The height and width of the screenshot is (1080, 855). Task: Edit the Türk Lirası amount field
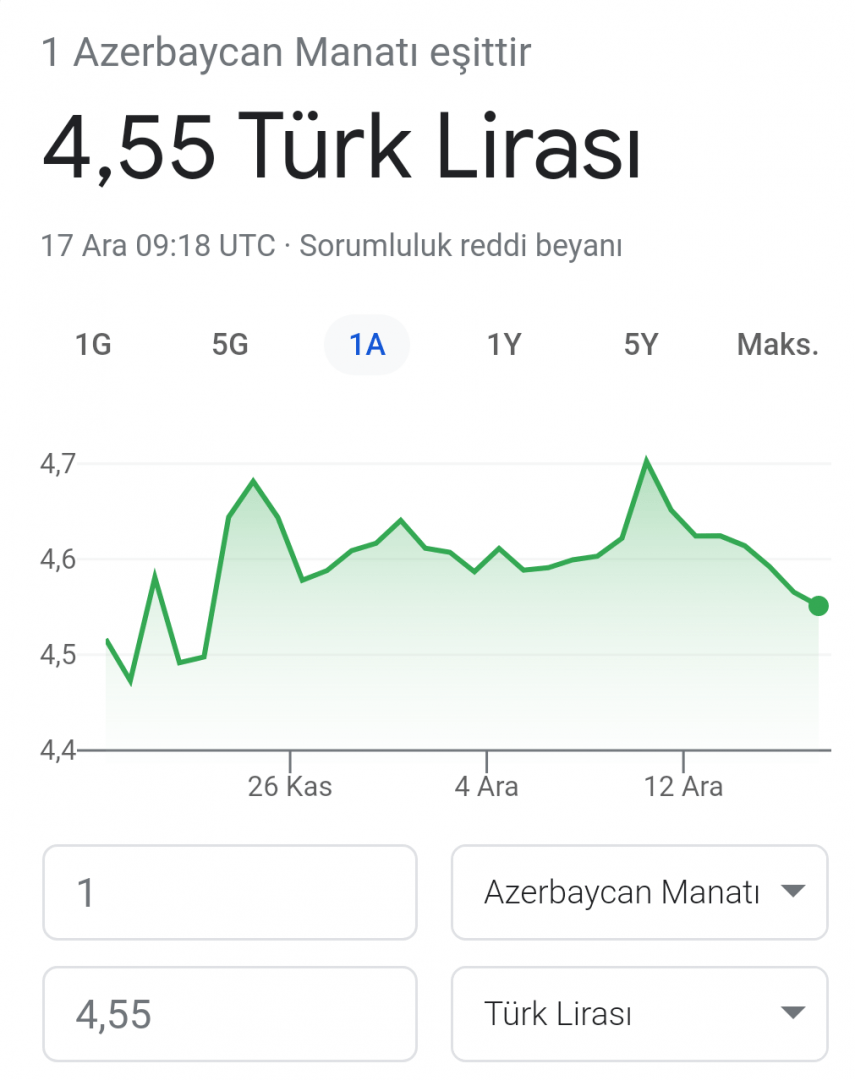(229, 1014)
